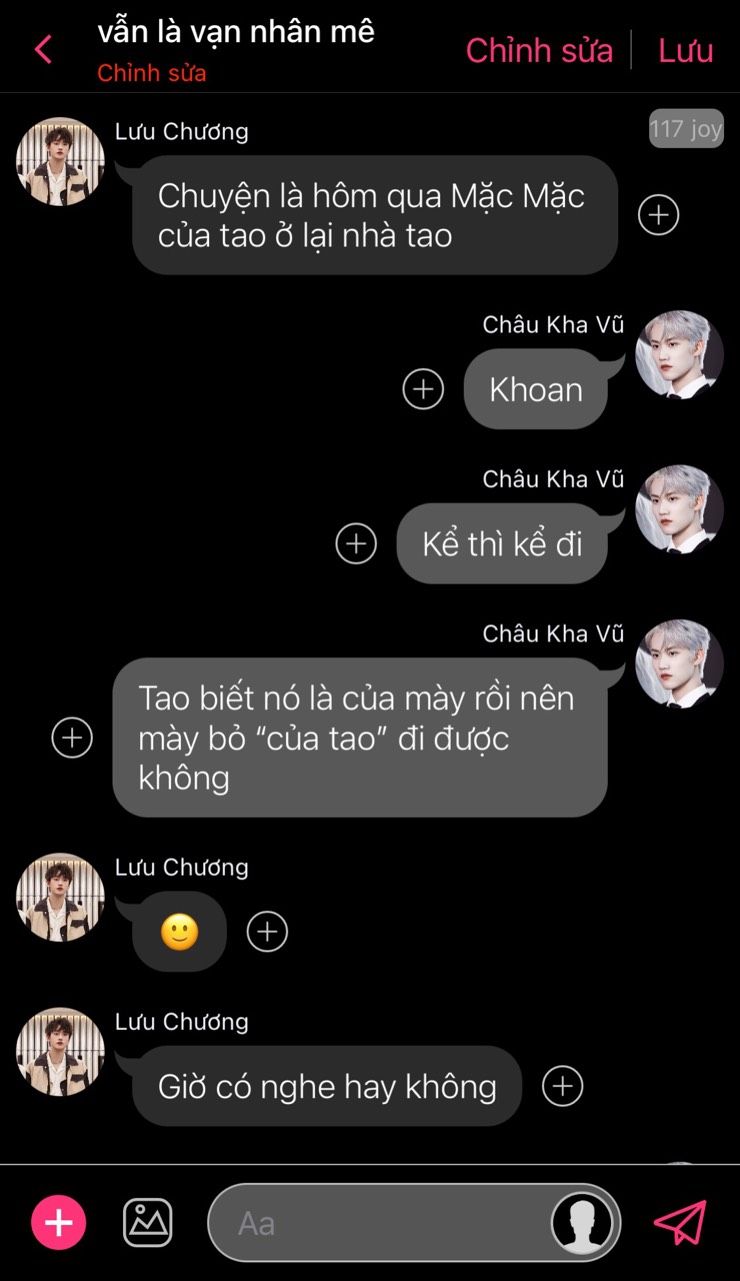Tap the plus next to the "Khoan" message

pos(423,389)
